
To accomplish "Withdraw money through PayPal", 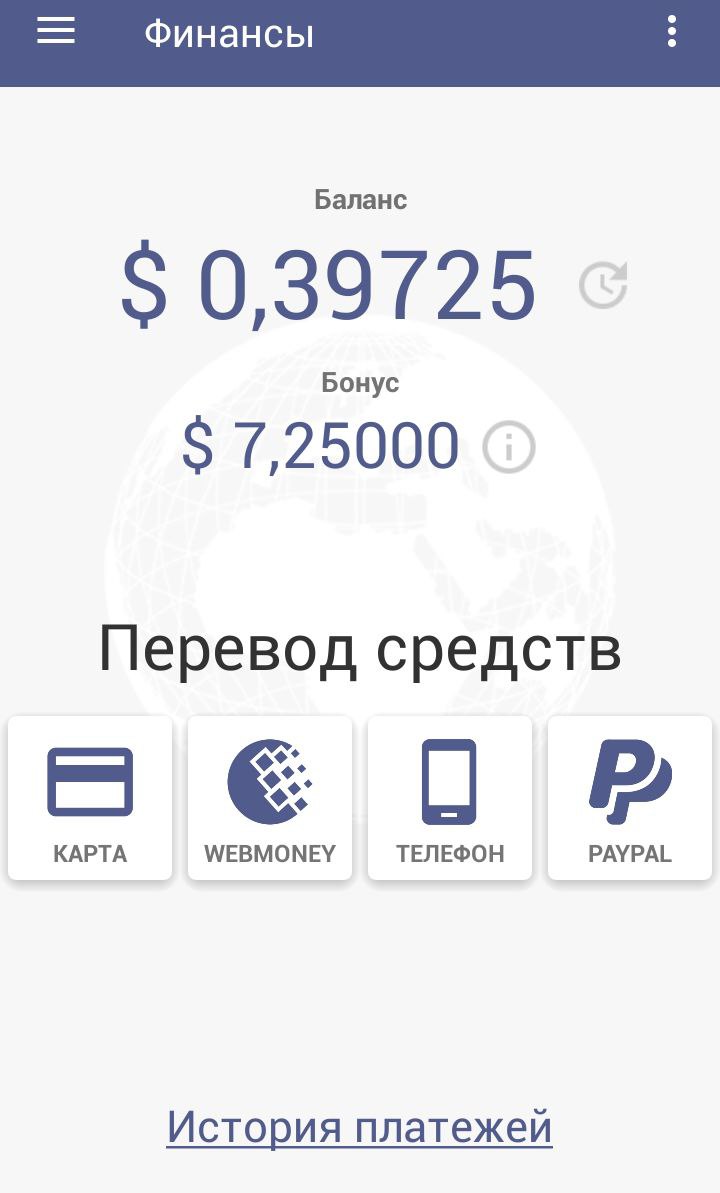I will point(630,798).
